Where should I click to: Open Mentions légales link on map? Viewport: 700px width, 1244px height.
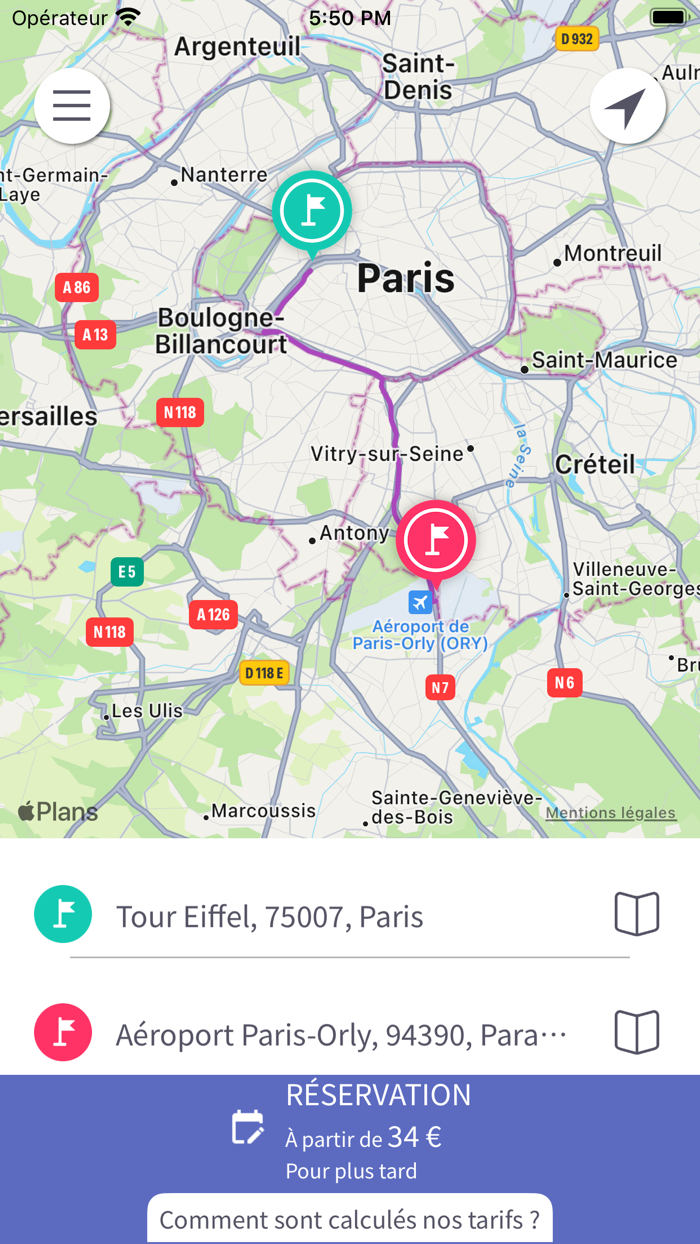(611, 813)
